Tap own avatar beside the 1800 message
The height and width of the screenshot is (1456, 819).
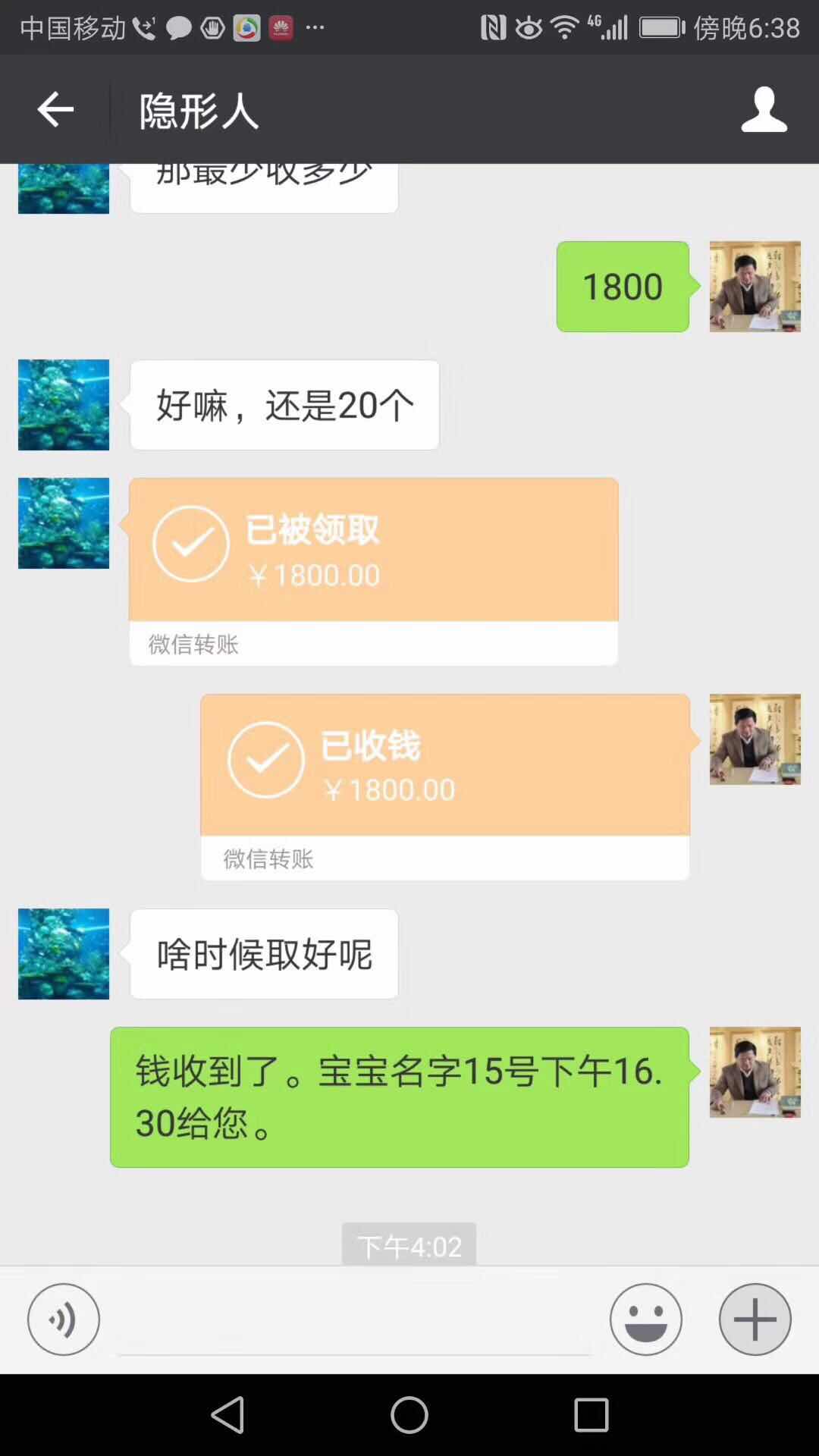pos(755,287)
